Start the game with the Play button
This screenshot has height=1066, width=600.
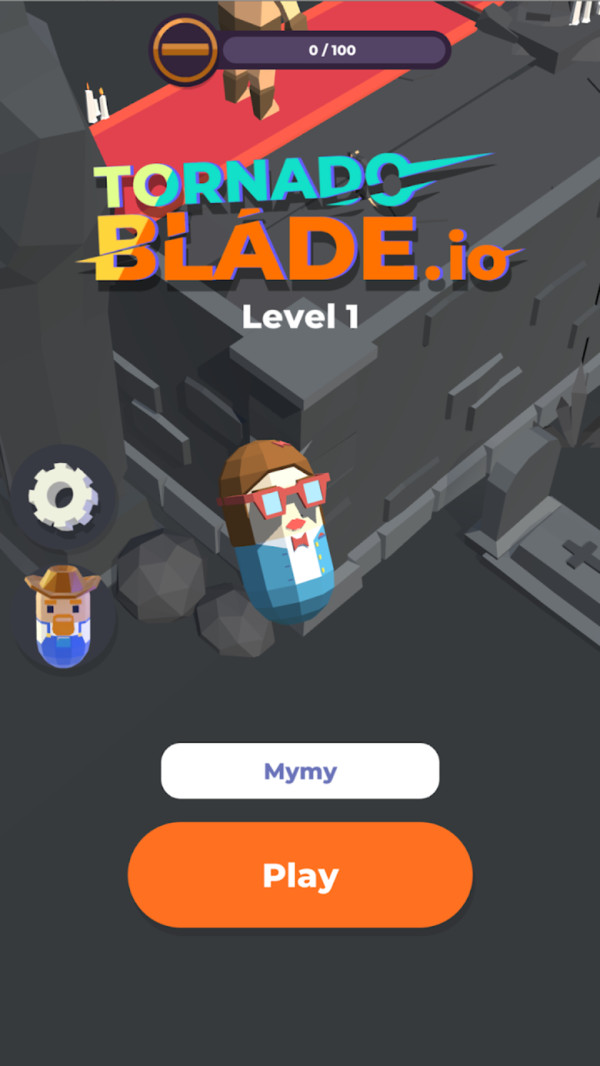point(300,875)
